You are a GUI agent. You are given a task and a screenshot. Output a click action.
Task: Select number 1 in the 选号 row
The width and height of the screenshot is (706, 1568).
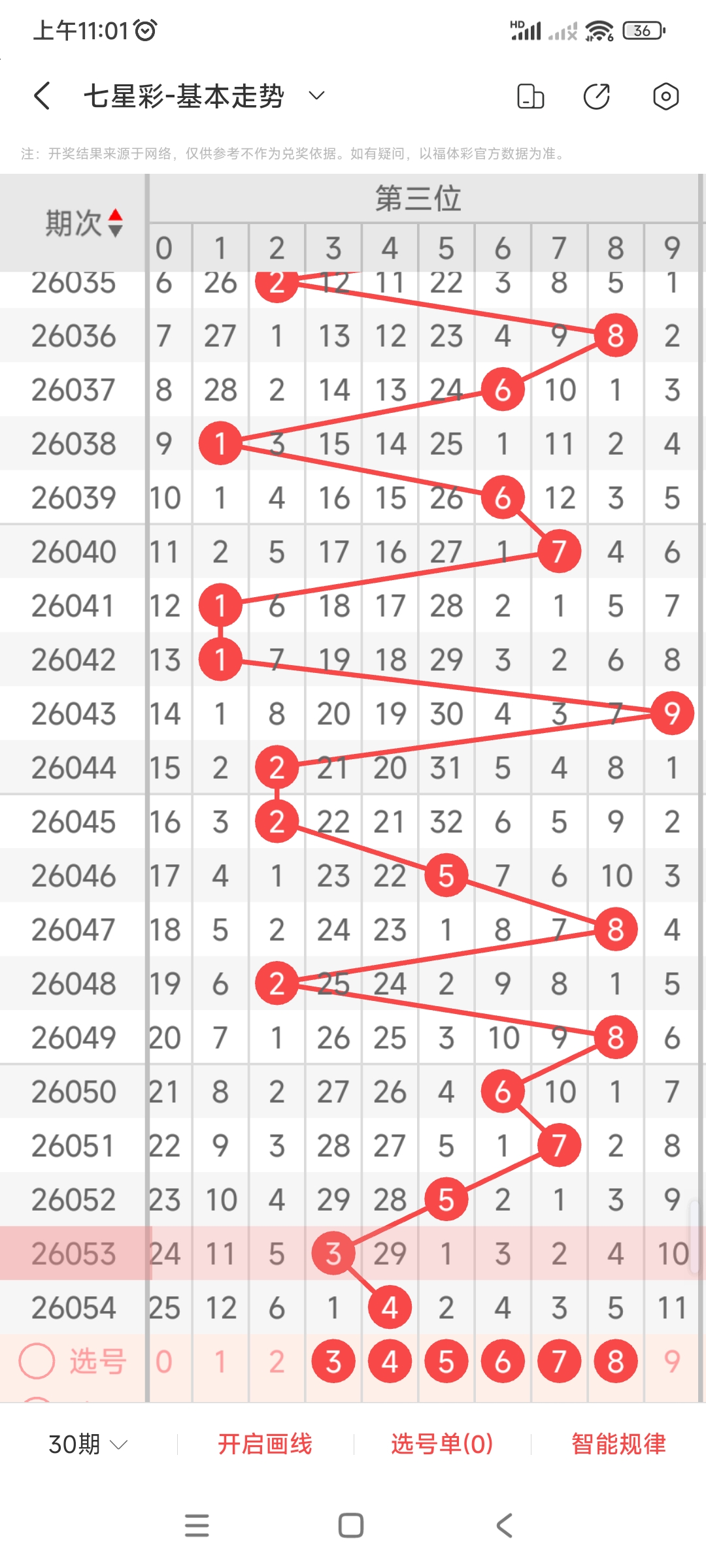pyautogui.click(x=220, y=1362)
